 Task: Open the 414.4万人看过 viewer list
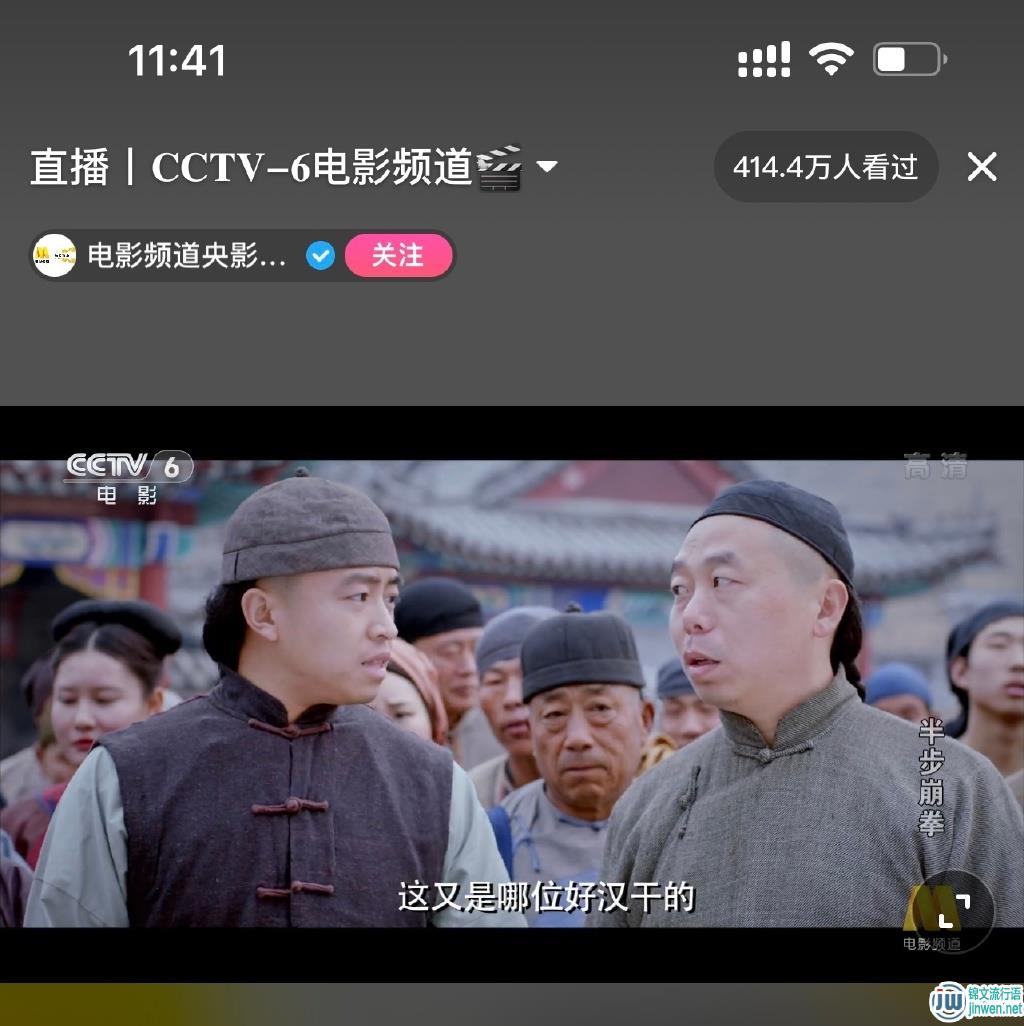point(825,167)
